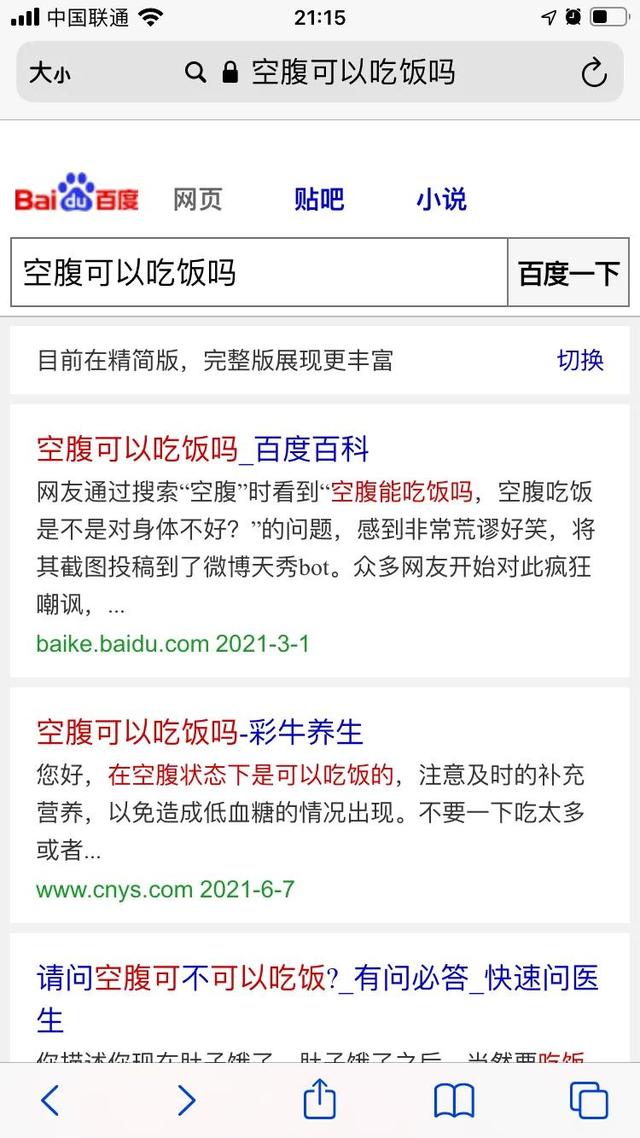Screen dimensions: 640x1138
Task: Tap the Baidu search input field
Action: pyautogui.click(x=259, y=272)
